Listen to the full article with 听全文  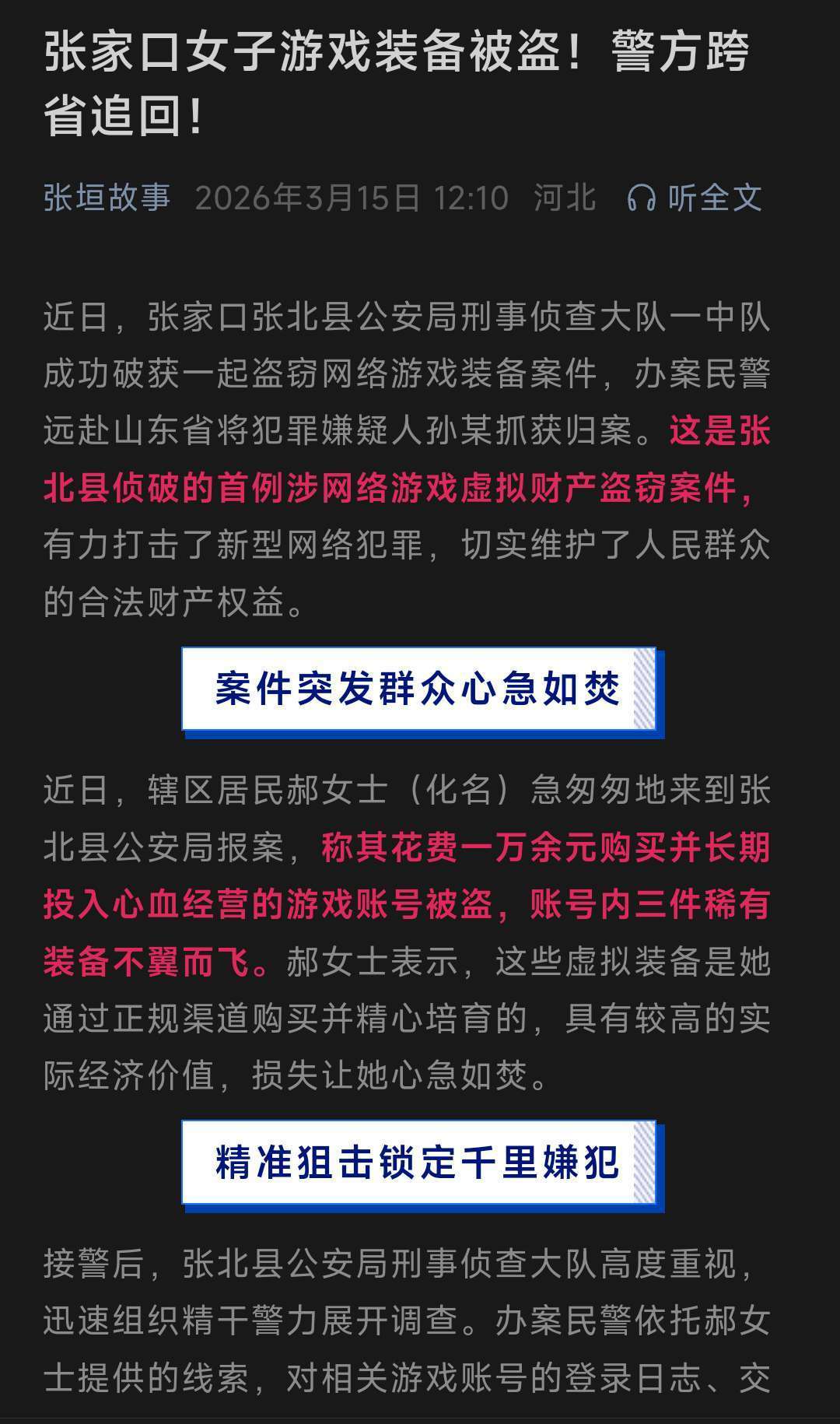[695, 198]
